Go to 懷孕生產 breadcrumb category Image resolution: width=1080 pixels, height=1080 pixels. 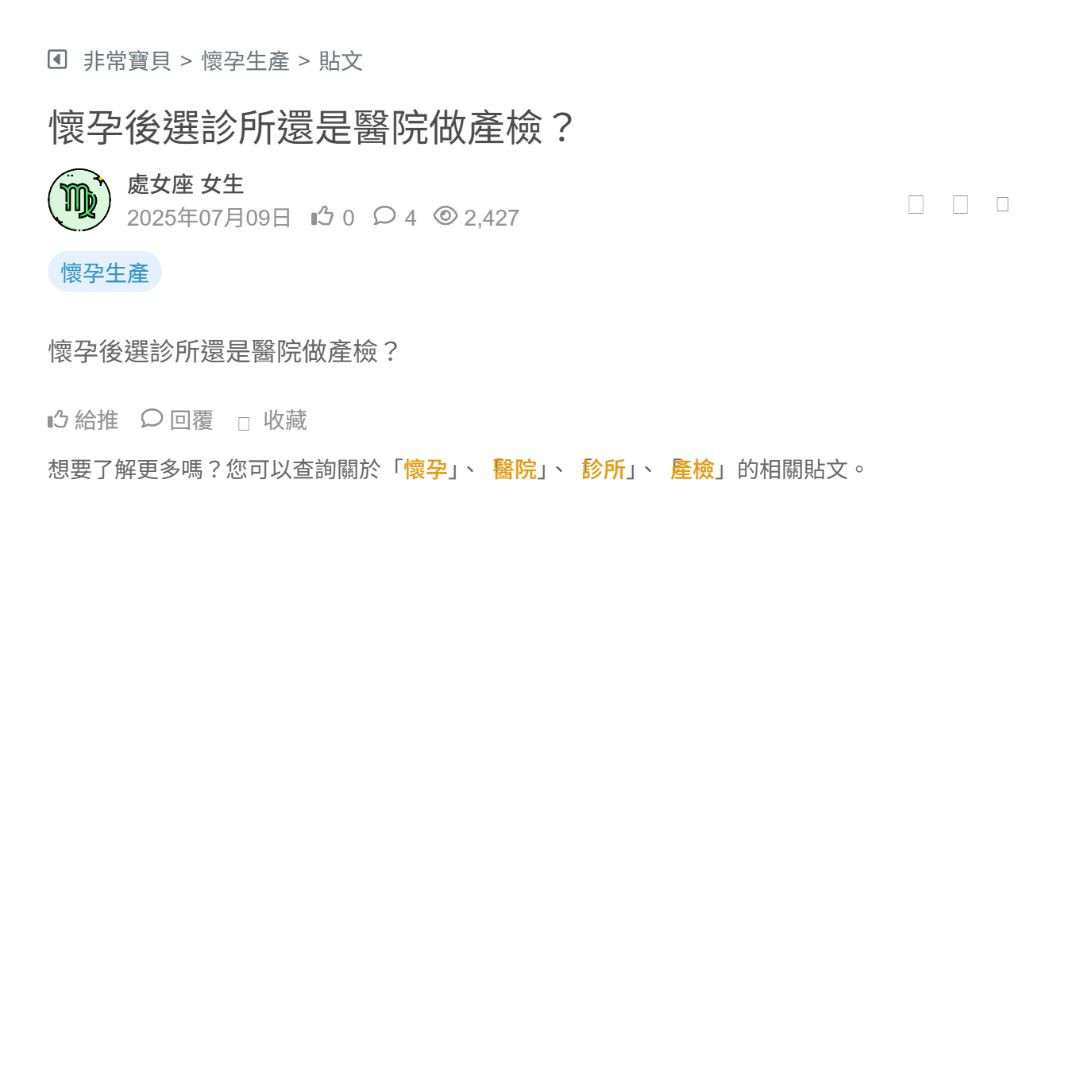pyautogui.click(x=245, y=61)
